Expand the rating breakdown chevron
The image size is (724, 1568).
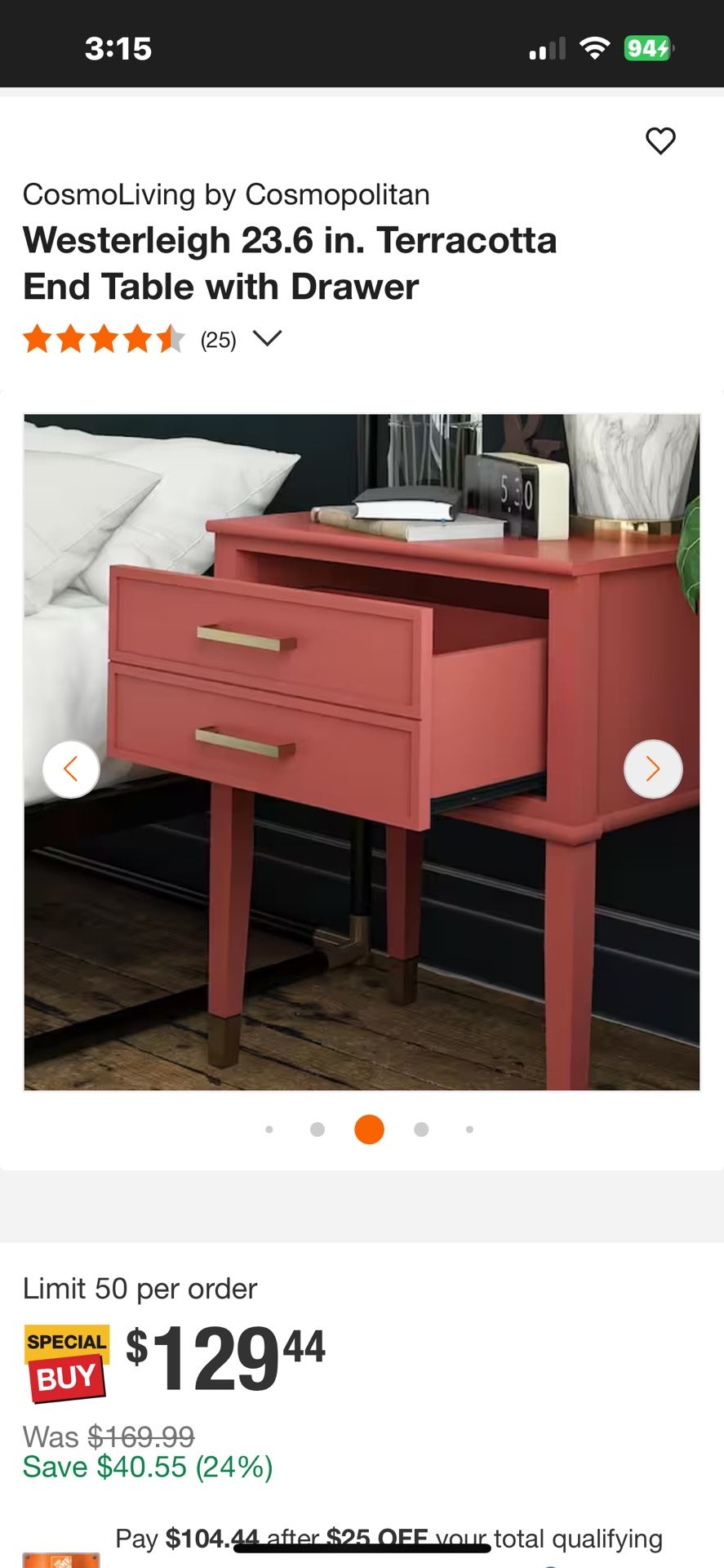[267, 338]
